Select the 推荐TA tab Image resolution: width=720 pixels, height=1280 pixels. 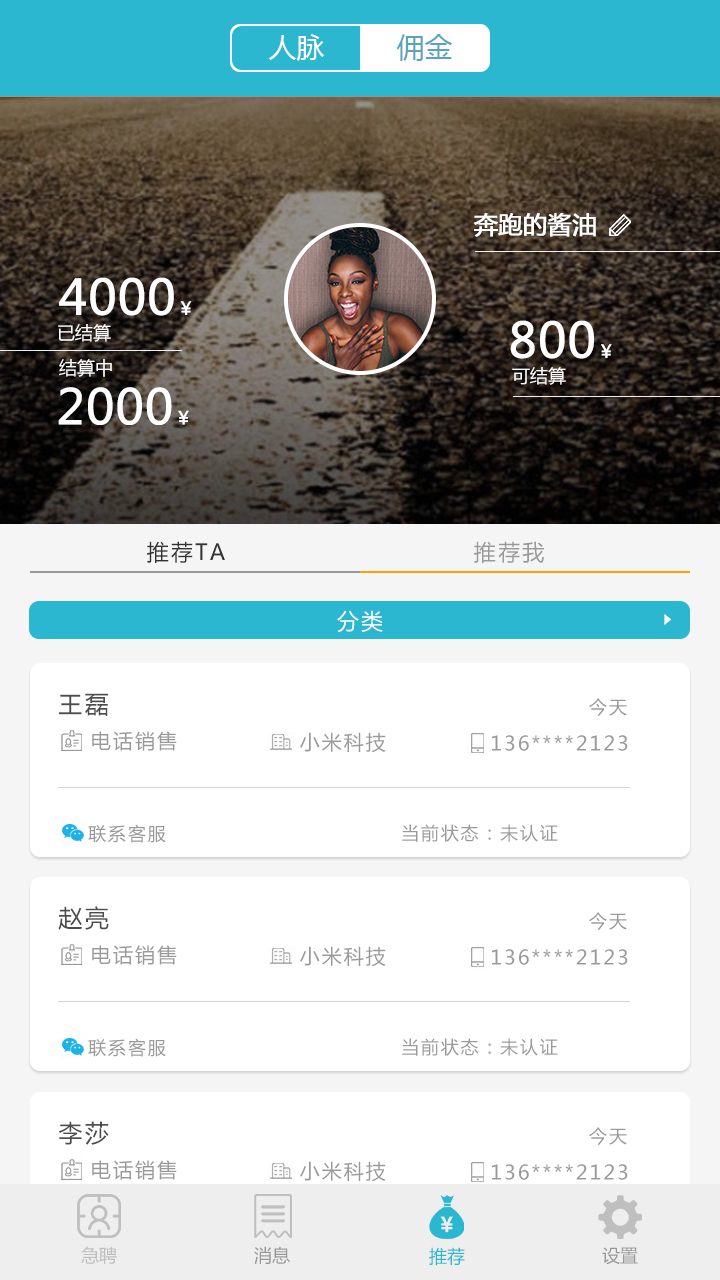[x=186, y=553]
